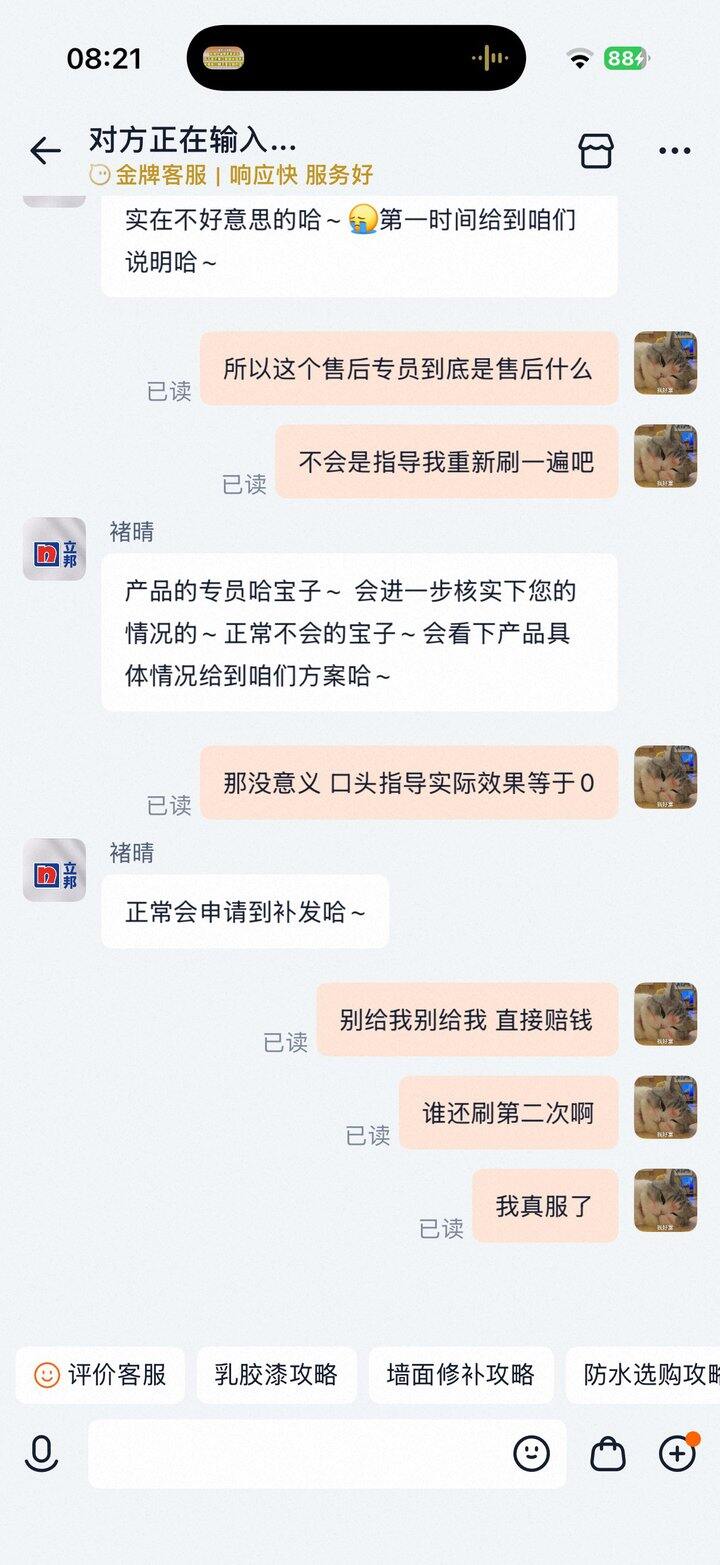Open the shop storefront icon

coord(596,152)
